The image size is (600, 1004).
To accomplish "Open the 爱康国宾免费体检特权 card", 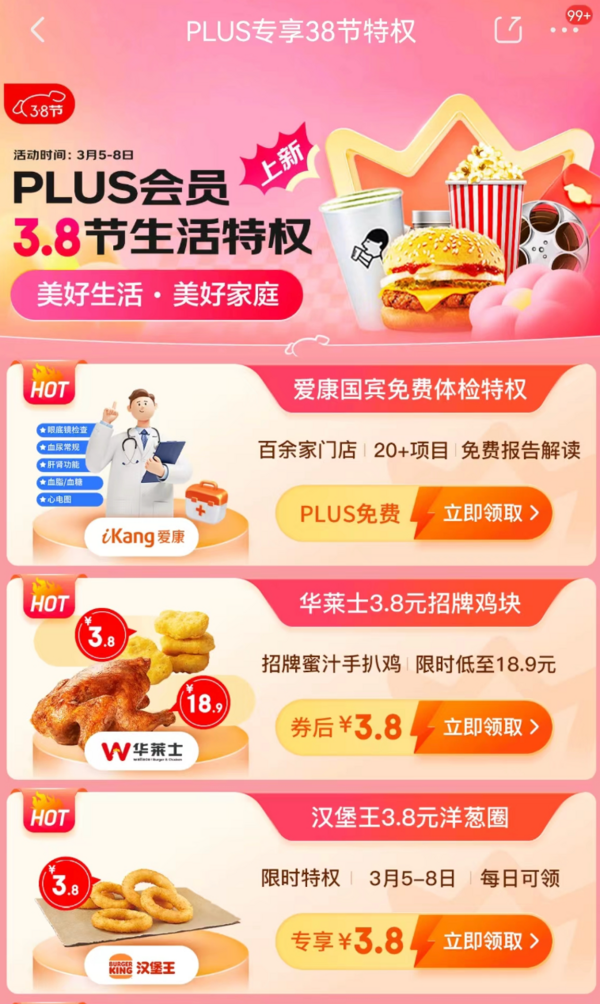I will click(300, 464).
